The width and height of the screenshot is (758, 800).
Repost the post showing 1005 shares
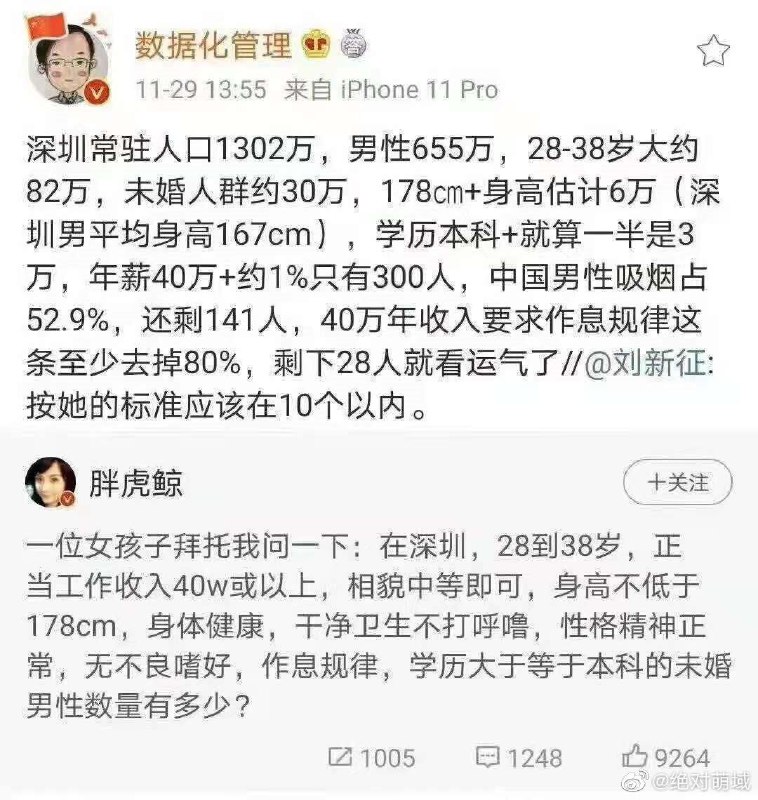[x=372, y=758]
